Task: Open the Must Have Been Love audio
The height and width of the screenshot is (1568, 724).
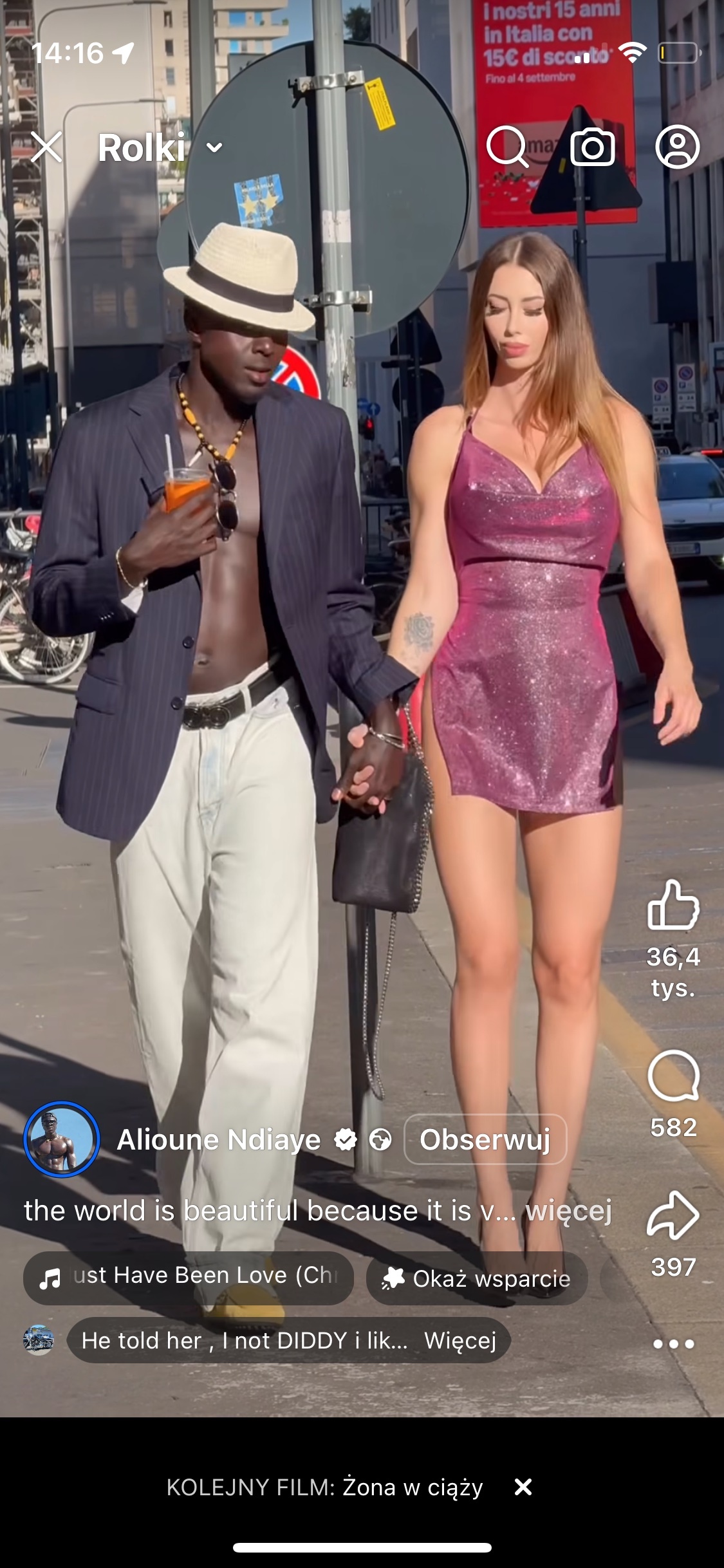Action: pos(189,1276)
